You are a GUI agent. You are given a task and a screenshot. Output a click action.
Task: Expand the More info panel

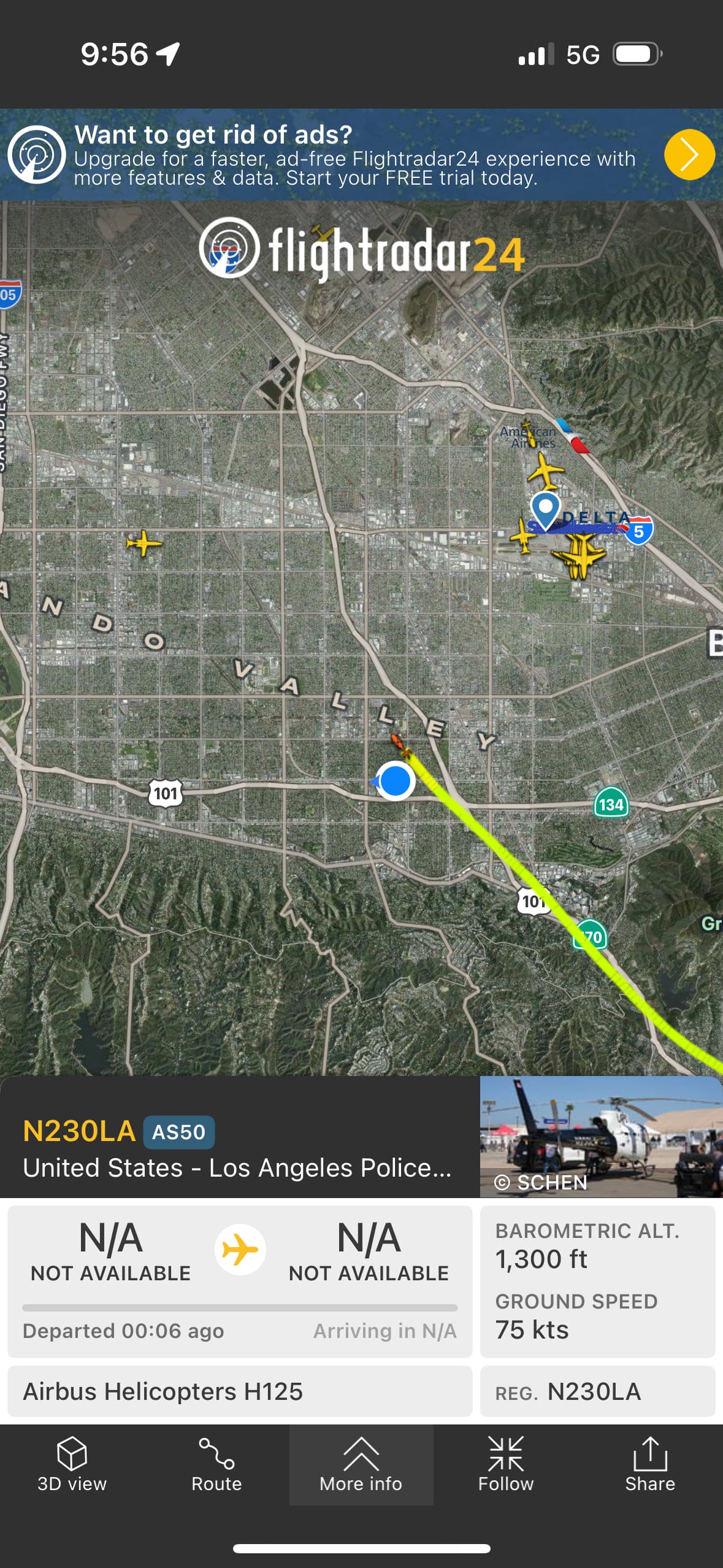point(361,1464)
